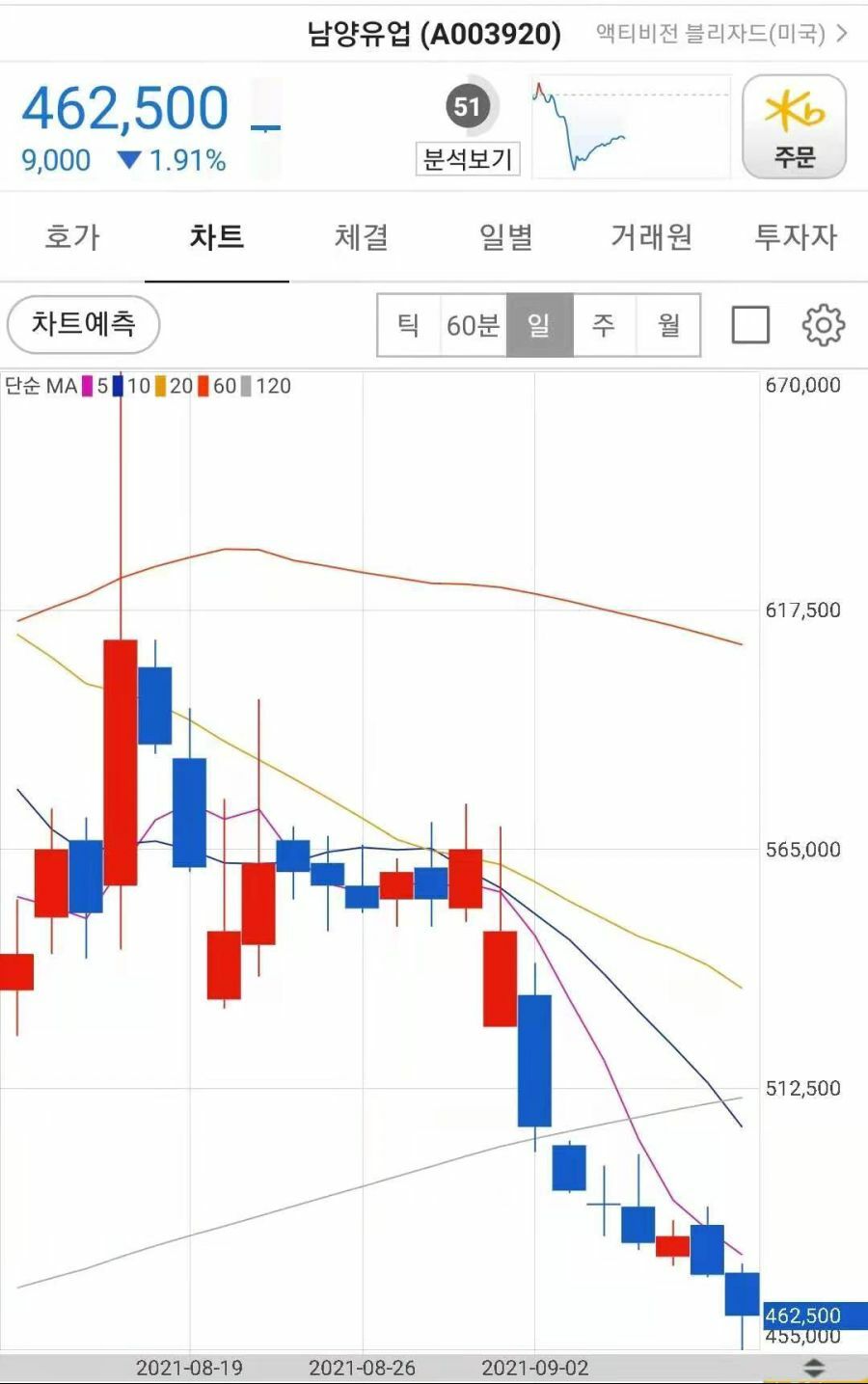The height and width of the screenshot is (1384, 868).
Task: Tap the up-down arrows below the chart
Action: click(814, 1368)
